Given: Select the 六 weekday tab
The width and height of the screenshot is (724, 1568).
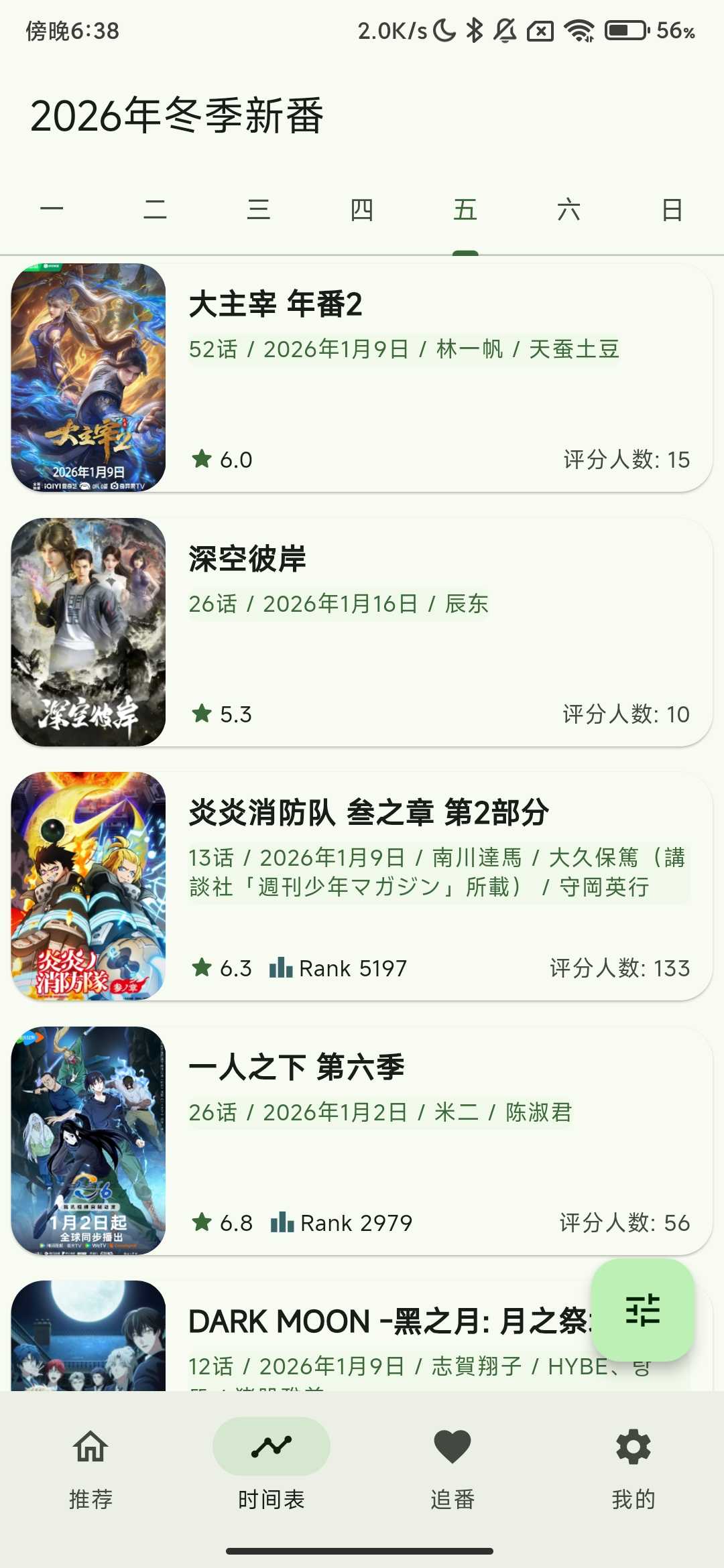Looking at the screenshot, I should [x=568, y=210].
